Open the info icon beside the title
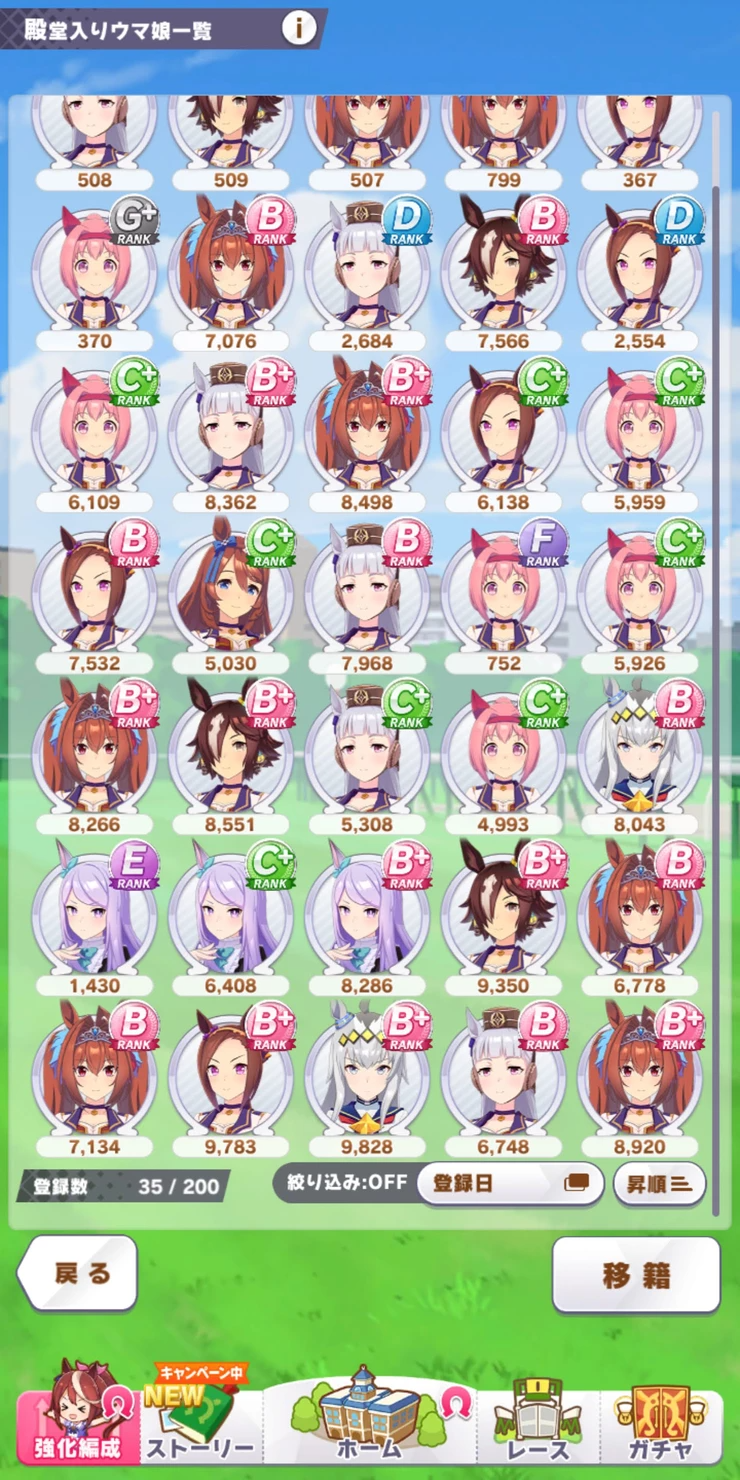 [x=298, y=28]
